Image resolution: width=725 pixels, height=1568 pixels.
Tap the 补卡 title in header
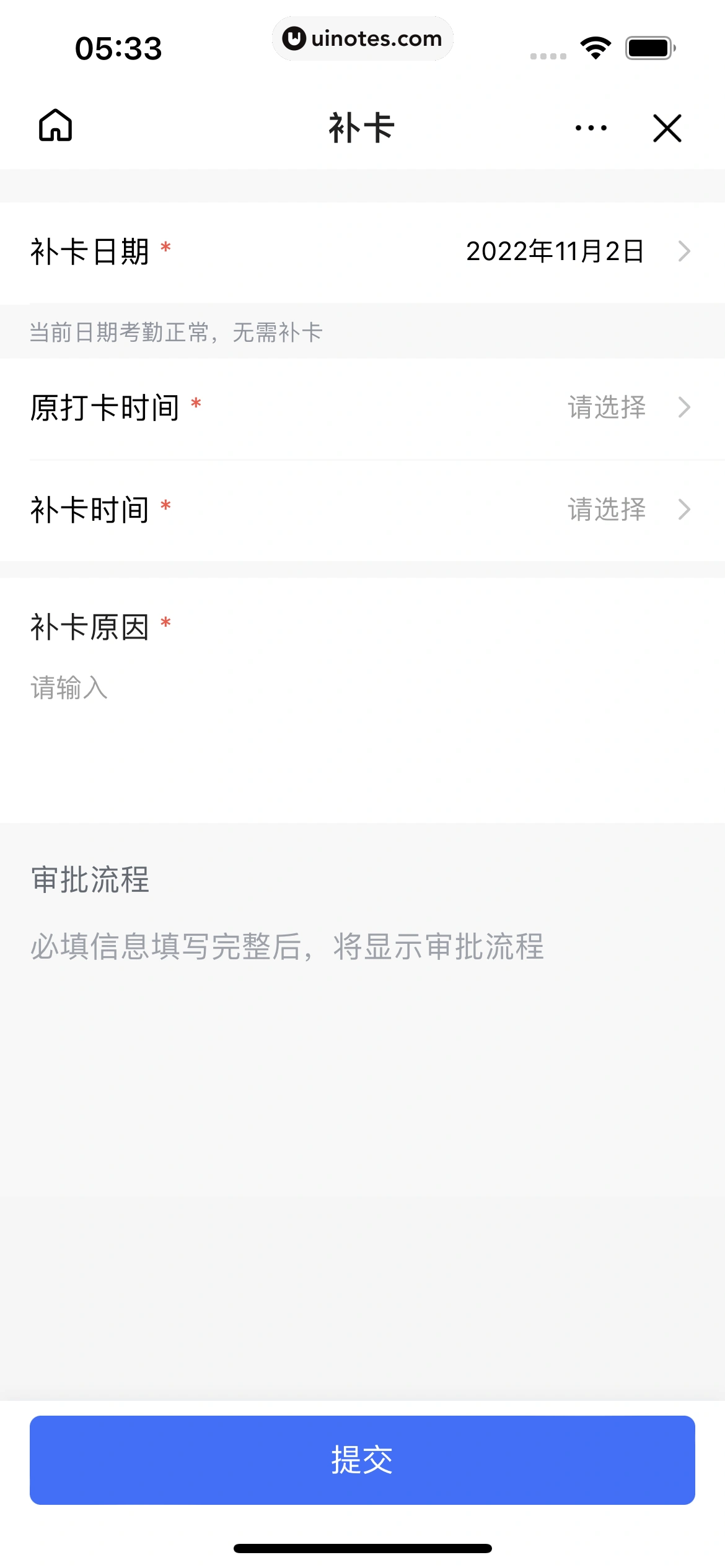tap(361, 128)
